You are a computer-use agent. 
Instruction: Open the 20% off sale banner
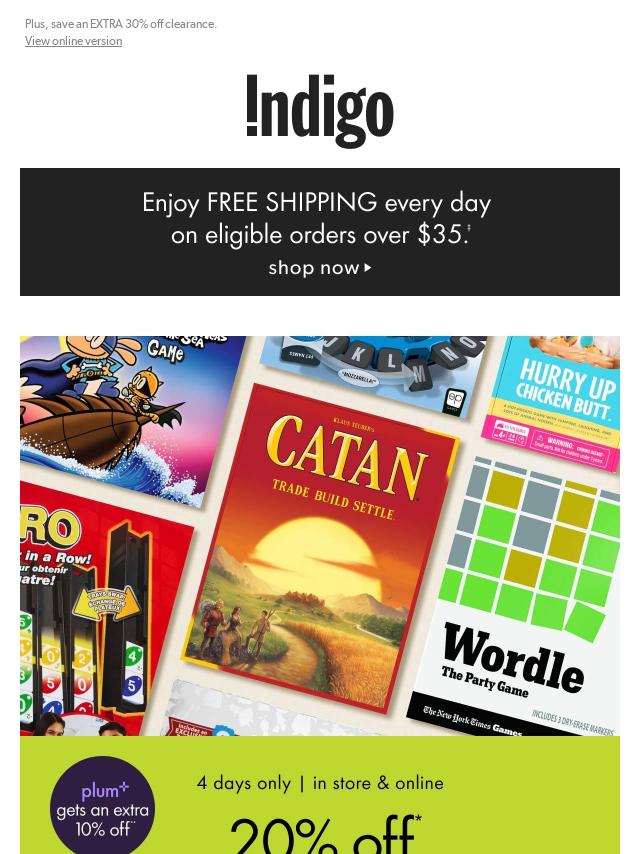coord(320,800)
